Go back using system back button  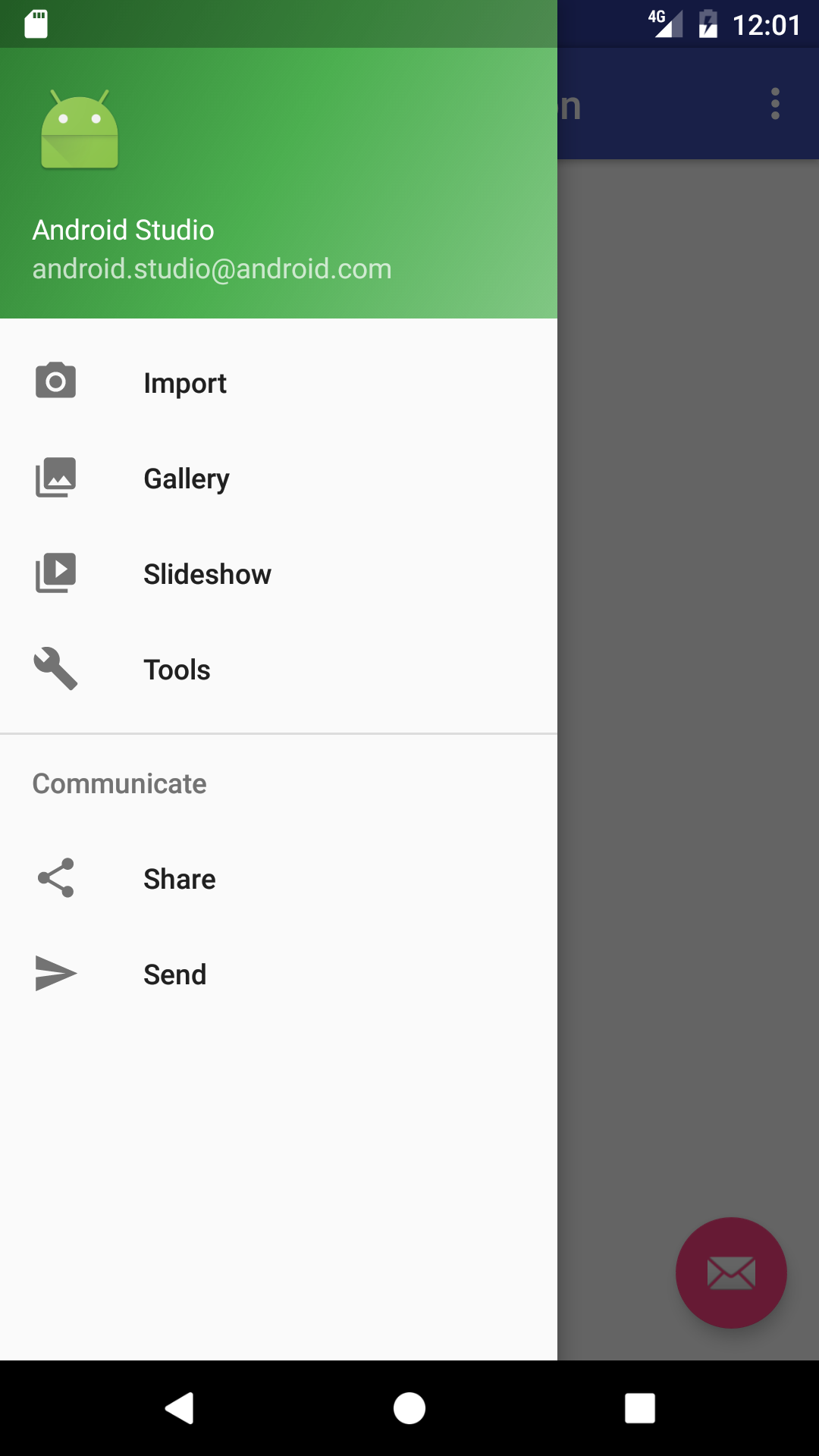[x=180, y=1408]
